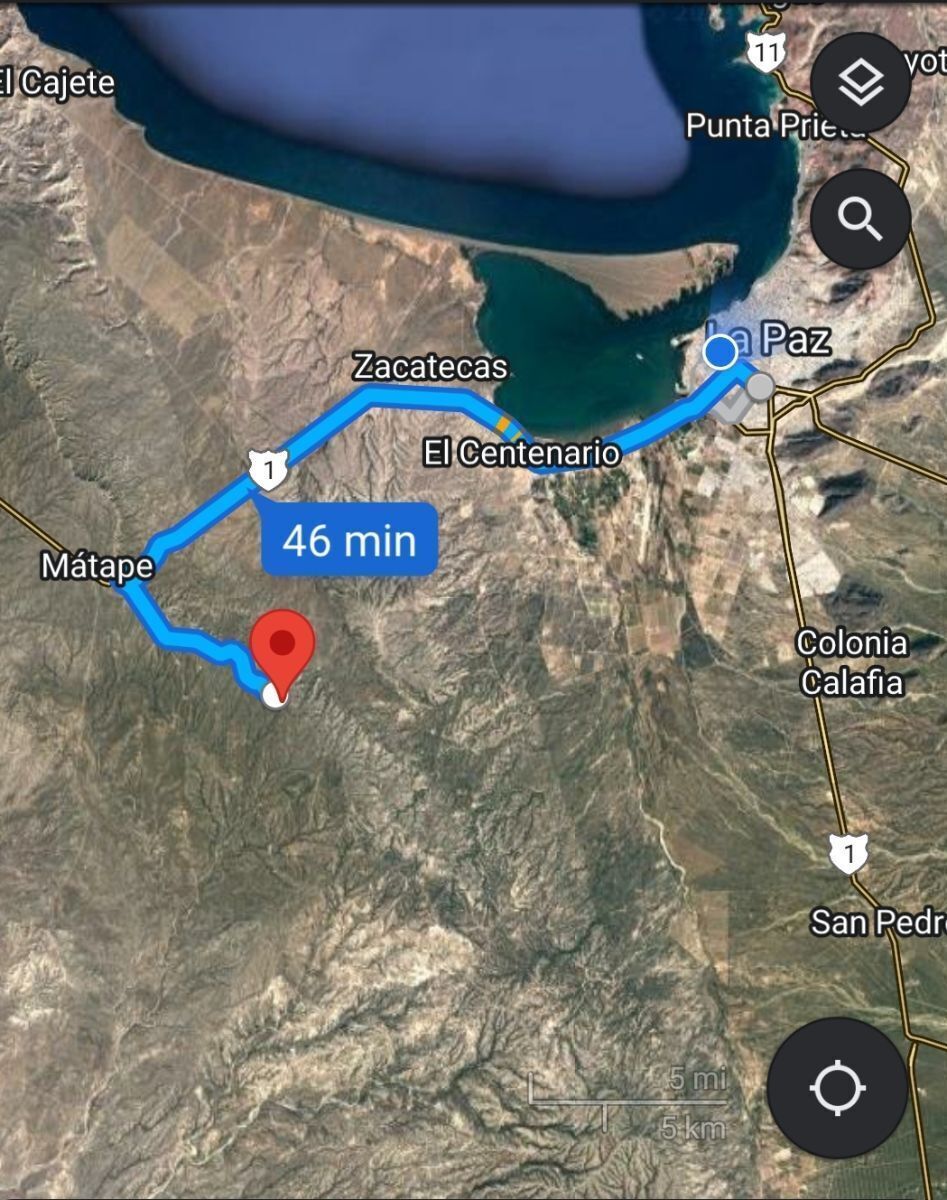Image resolution: width=947 pixels, height=1200 pixels.
Task: Open the map layers button
Action: (860, 83)
